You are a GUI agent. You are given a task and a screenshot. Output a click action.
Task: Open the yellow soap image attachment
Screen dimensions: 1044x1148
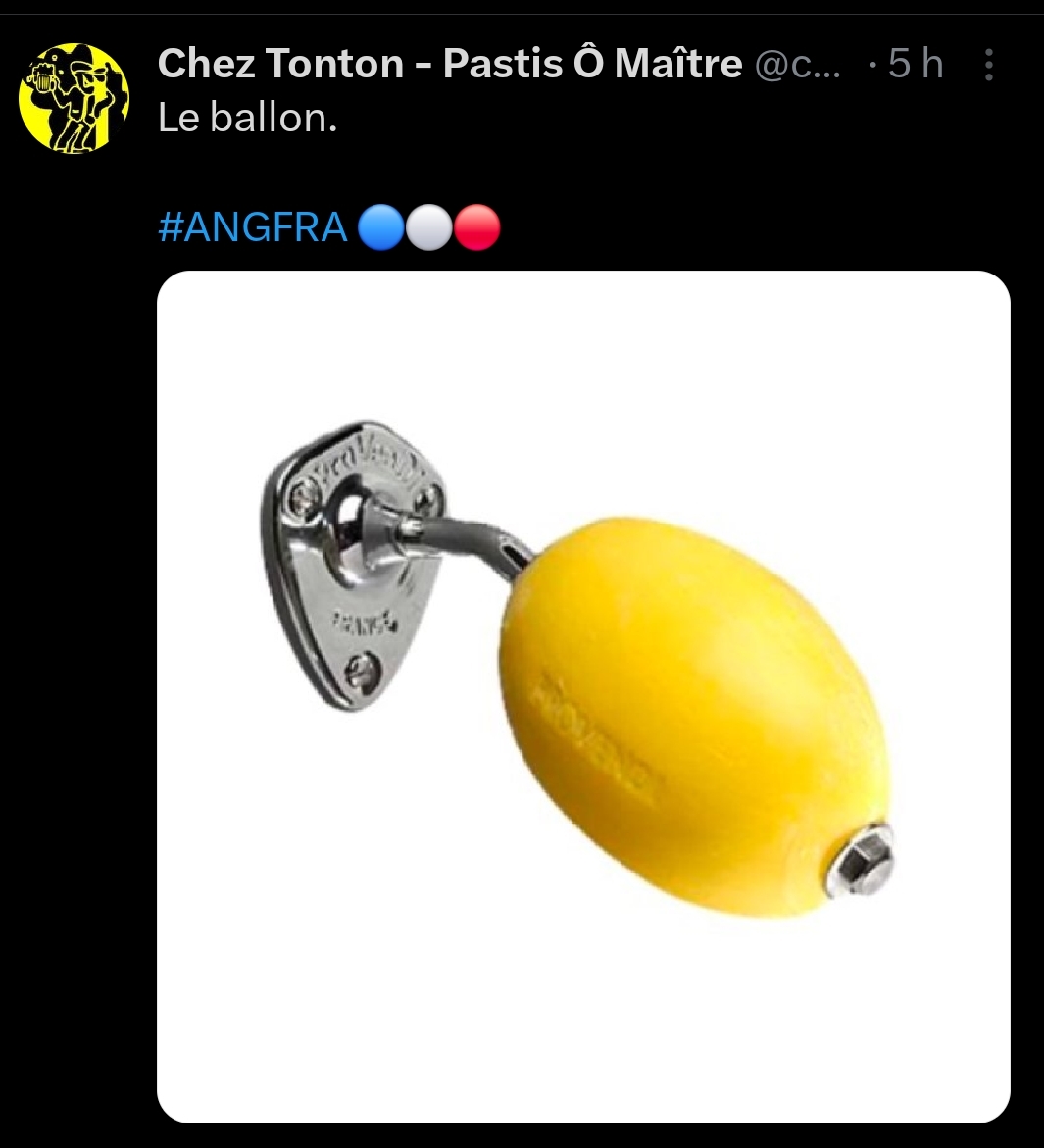click(583, 696)
